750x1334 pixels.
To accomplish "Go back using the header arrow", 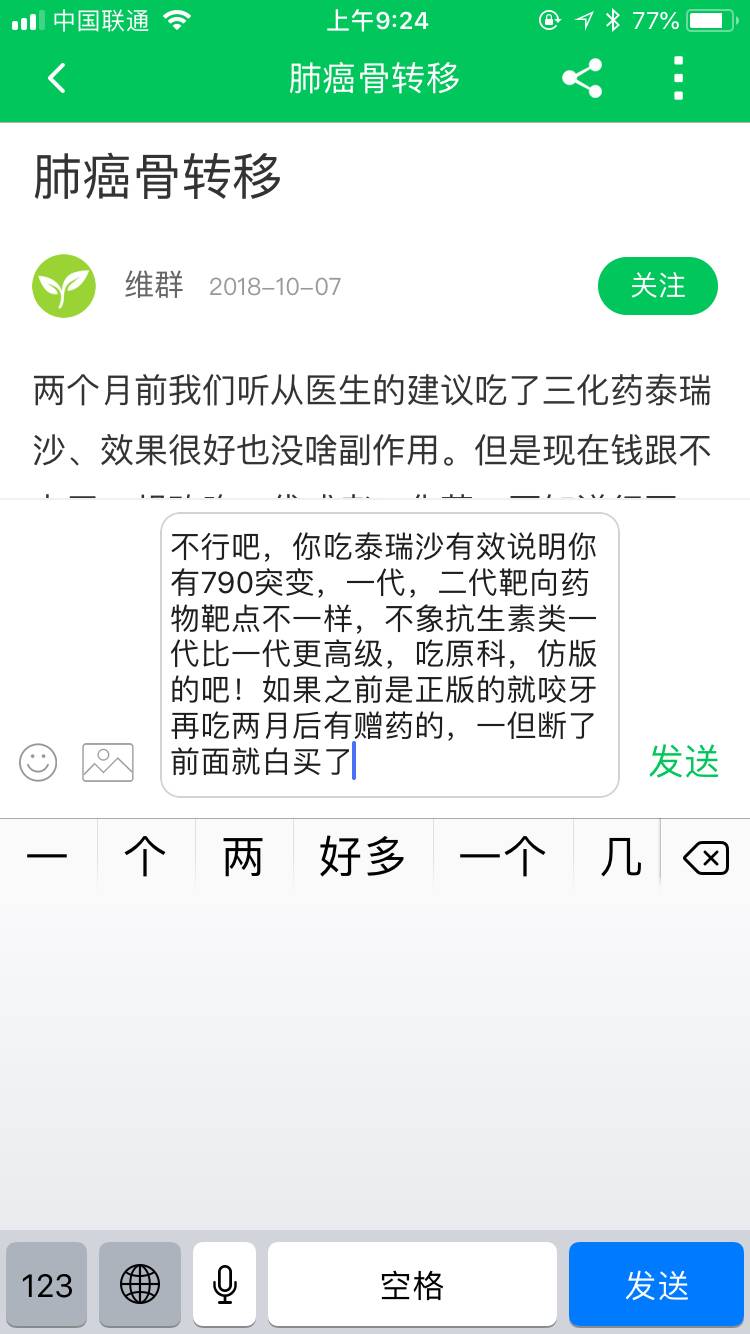I will 57,78.
